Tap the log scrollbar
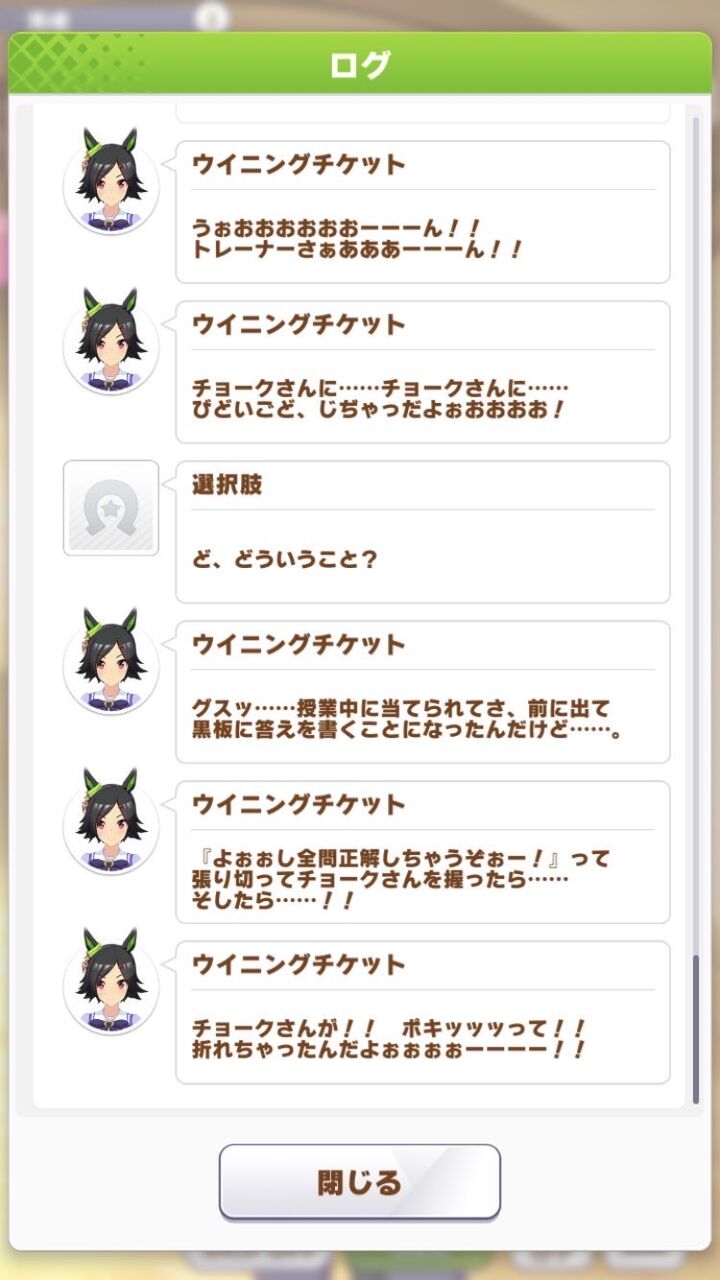The height and width of the screenshot is (1280, 720). pyautogui.click(x=696, y=610)
